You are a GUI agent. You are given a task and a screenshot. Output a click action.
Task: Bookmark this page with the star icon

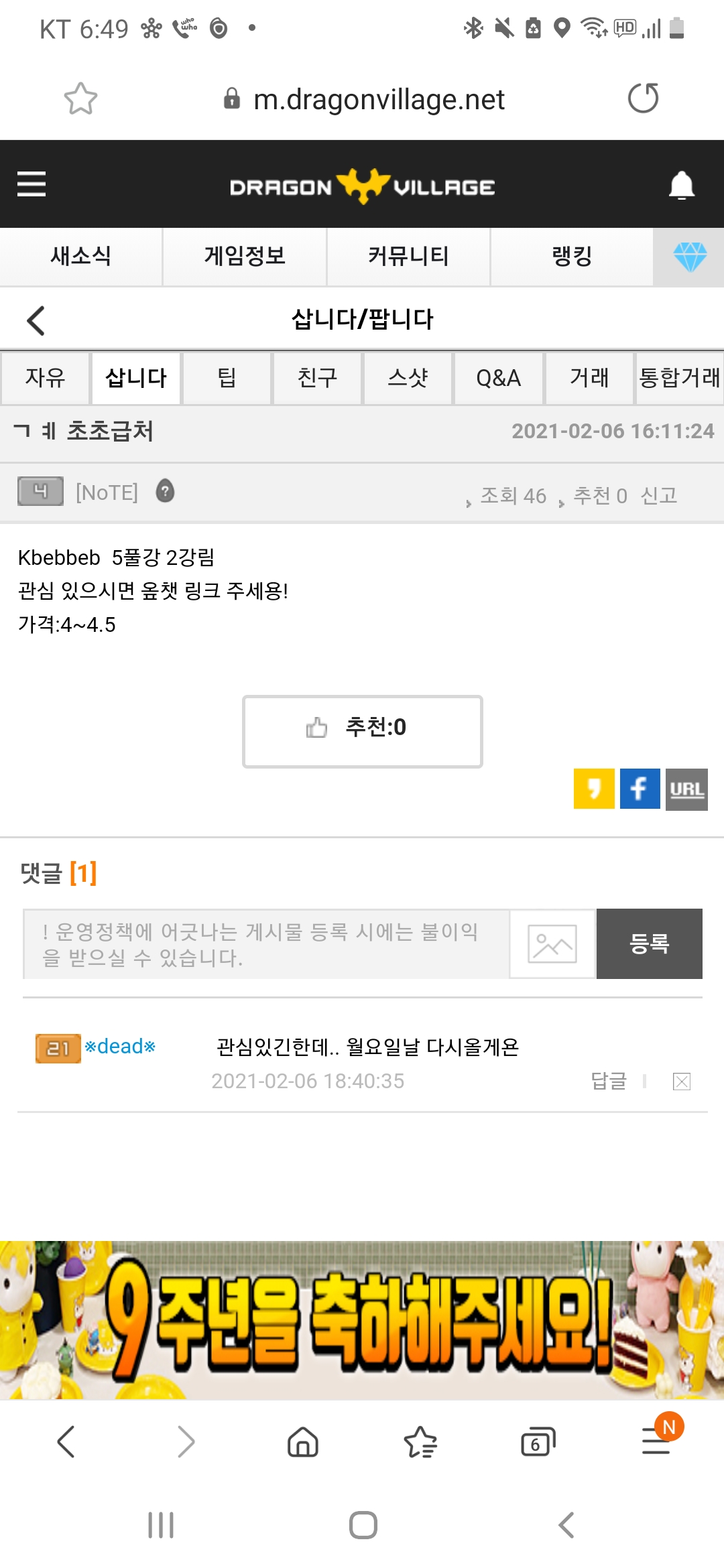coord(80,99)
